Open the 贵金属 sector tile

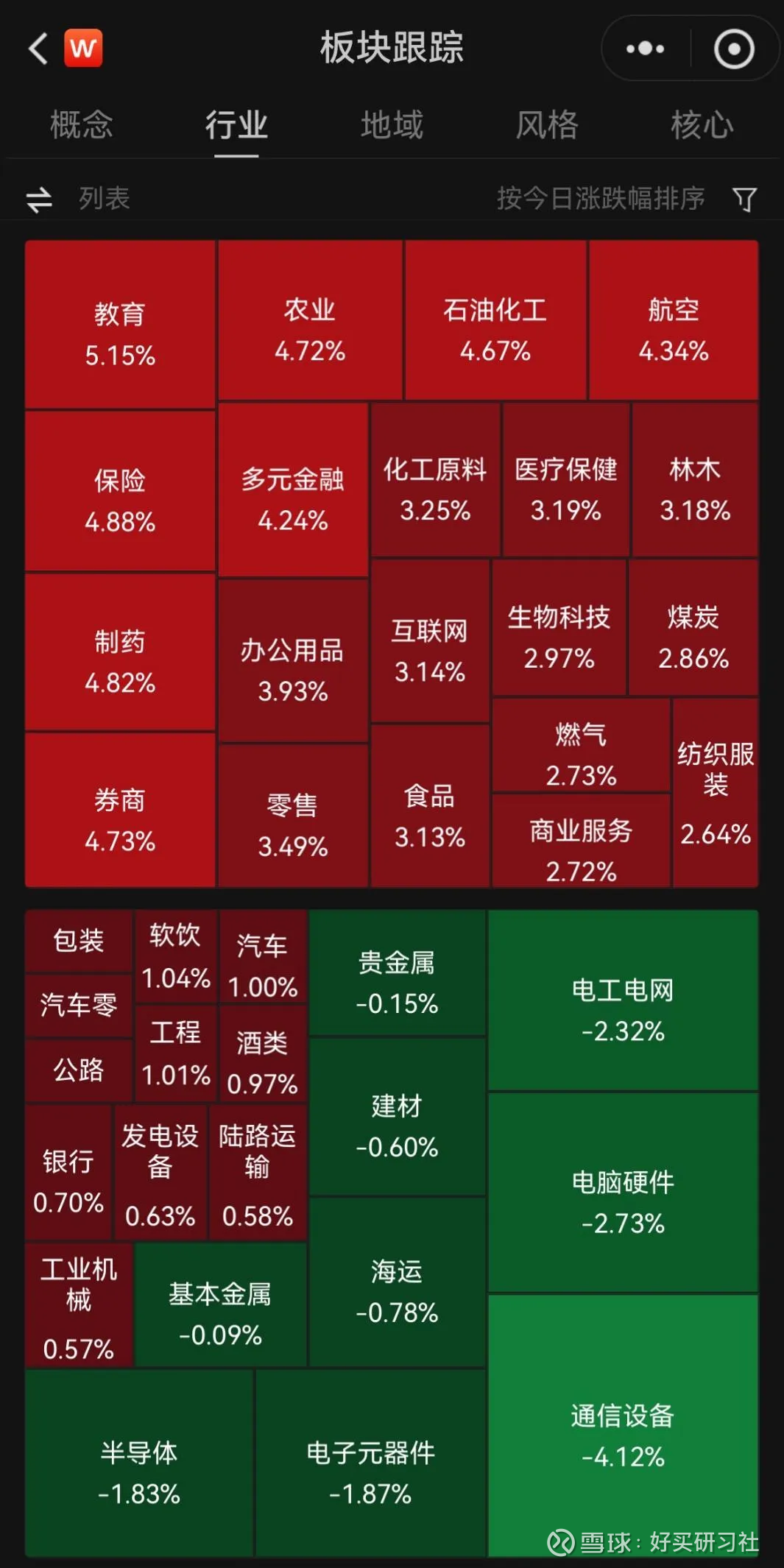click(397, 973)
